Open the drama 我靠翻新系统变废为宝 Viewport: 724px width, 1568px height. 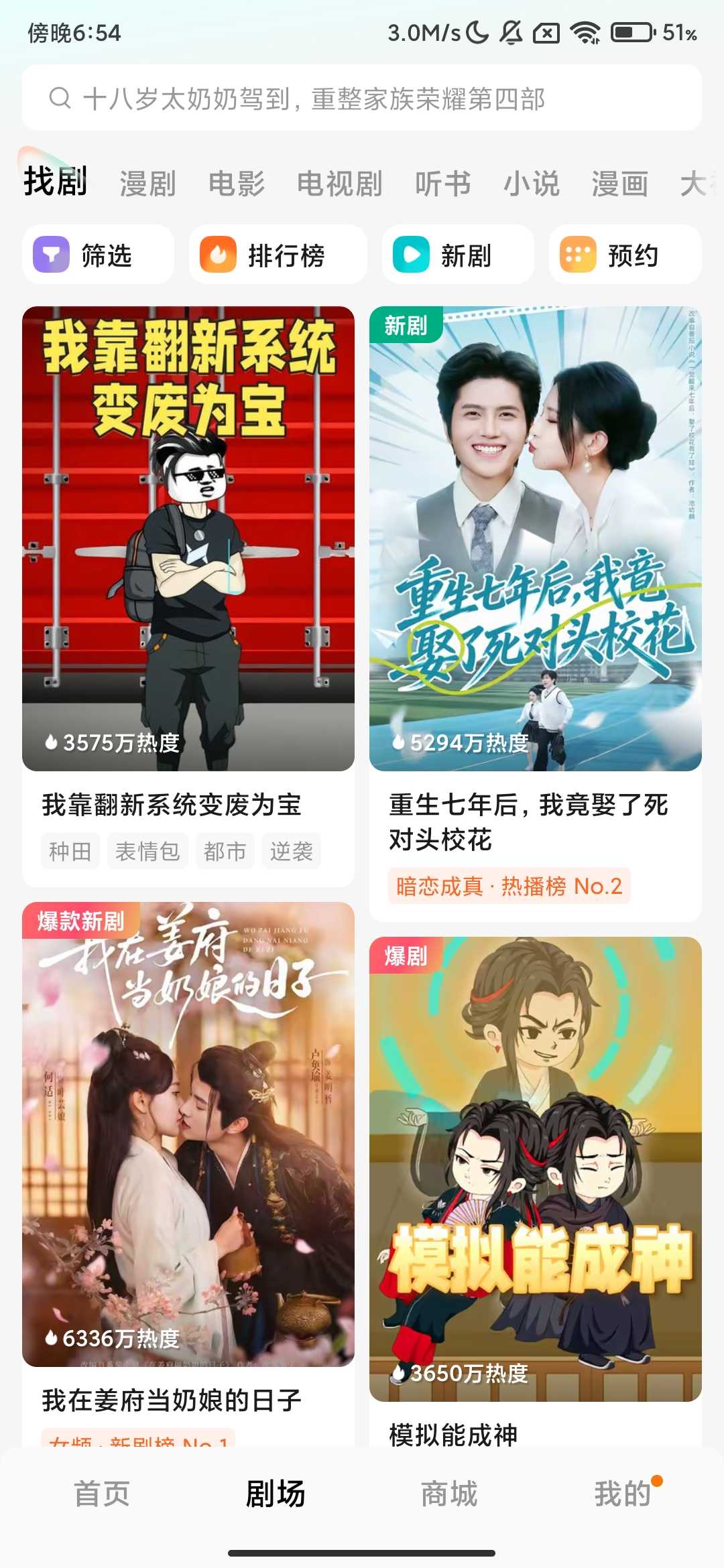click(188, 538)
